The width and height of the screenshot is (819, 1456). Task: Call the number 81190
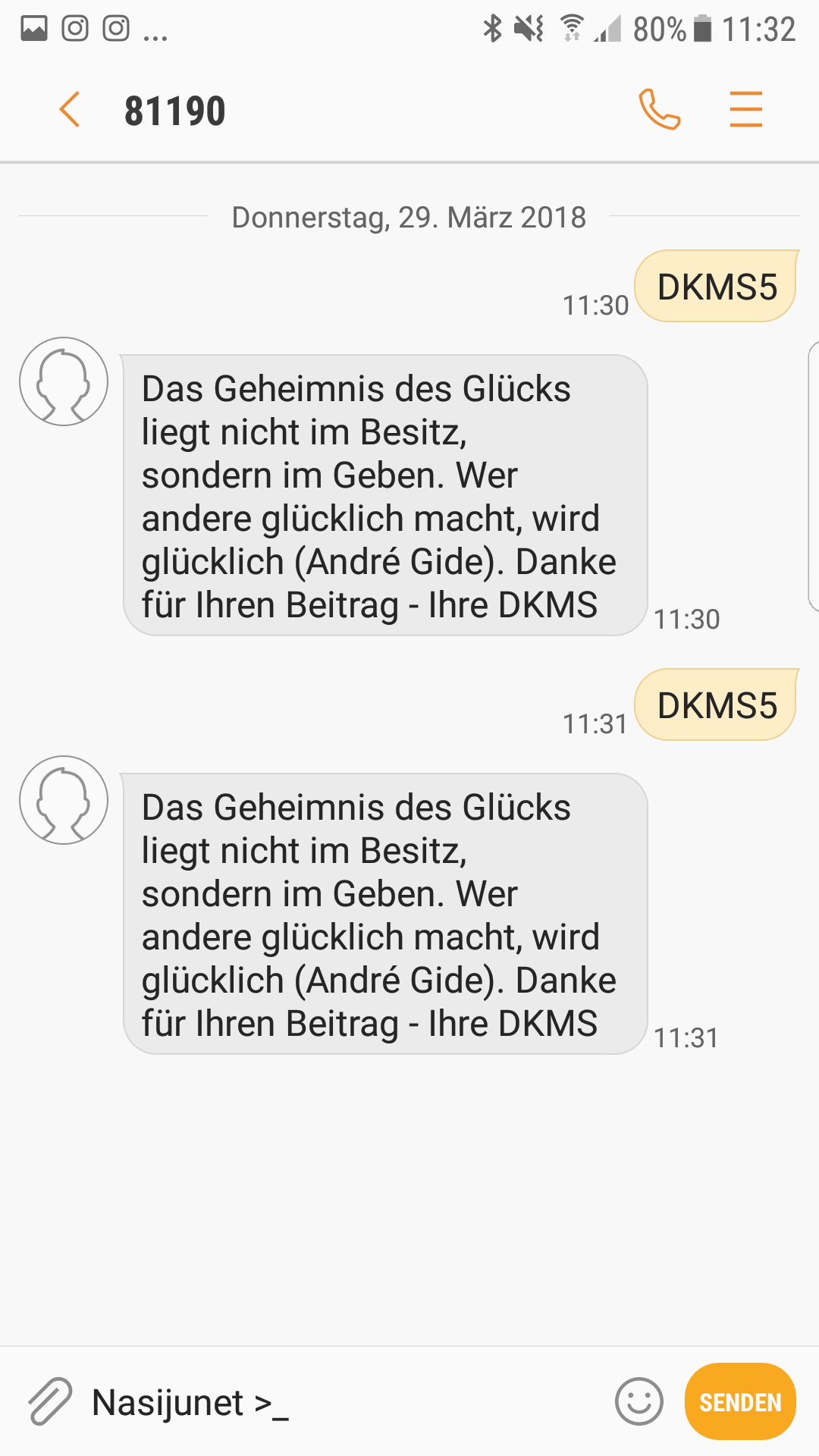tap(660, 110)
